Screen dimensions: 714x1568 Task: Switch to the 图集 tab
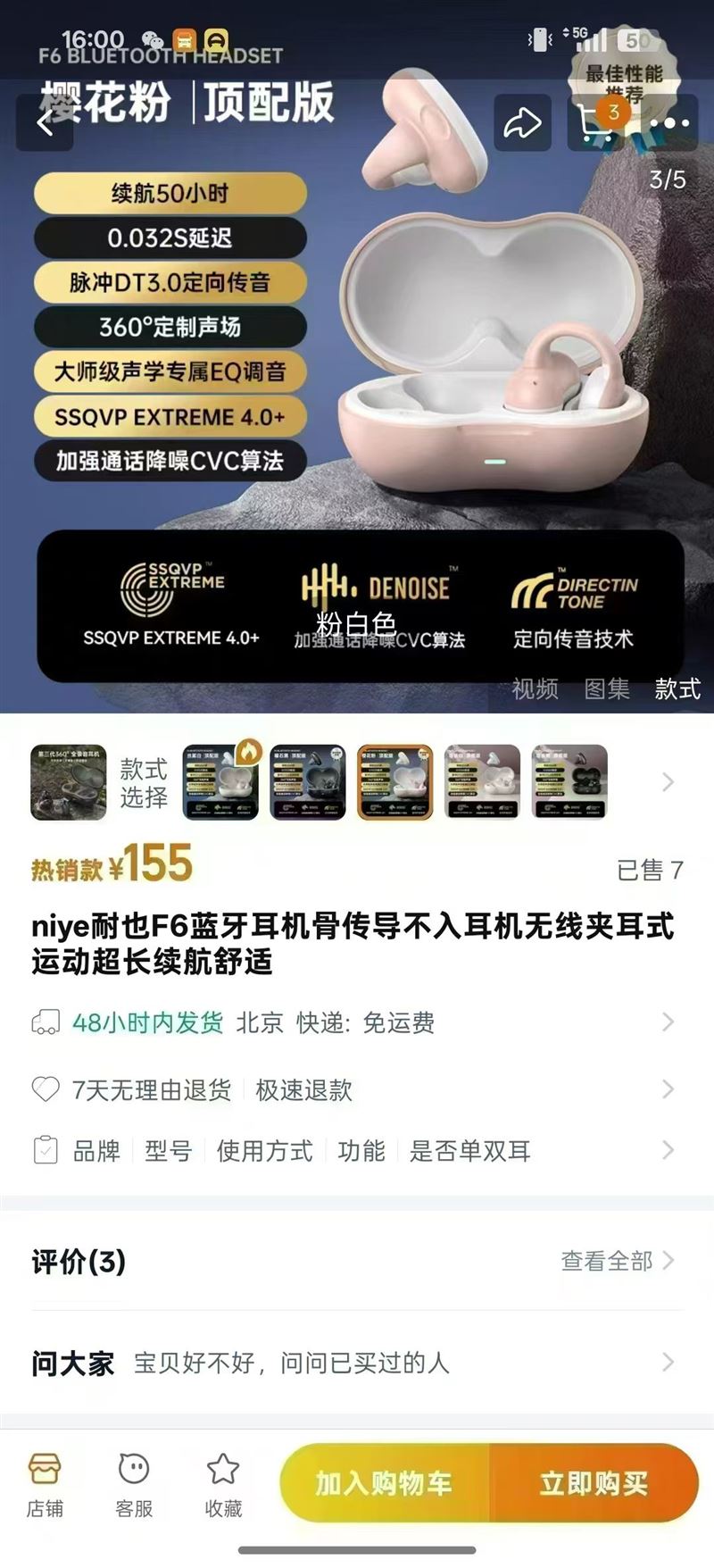[607, 688]
